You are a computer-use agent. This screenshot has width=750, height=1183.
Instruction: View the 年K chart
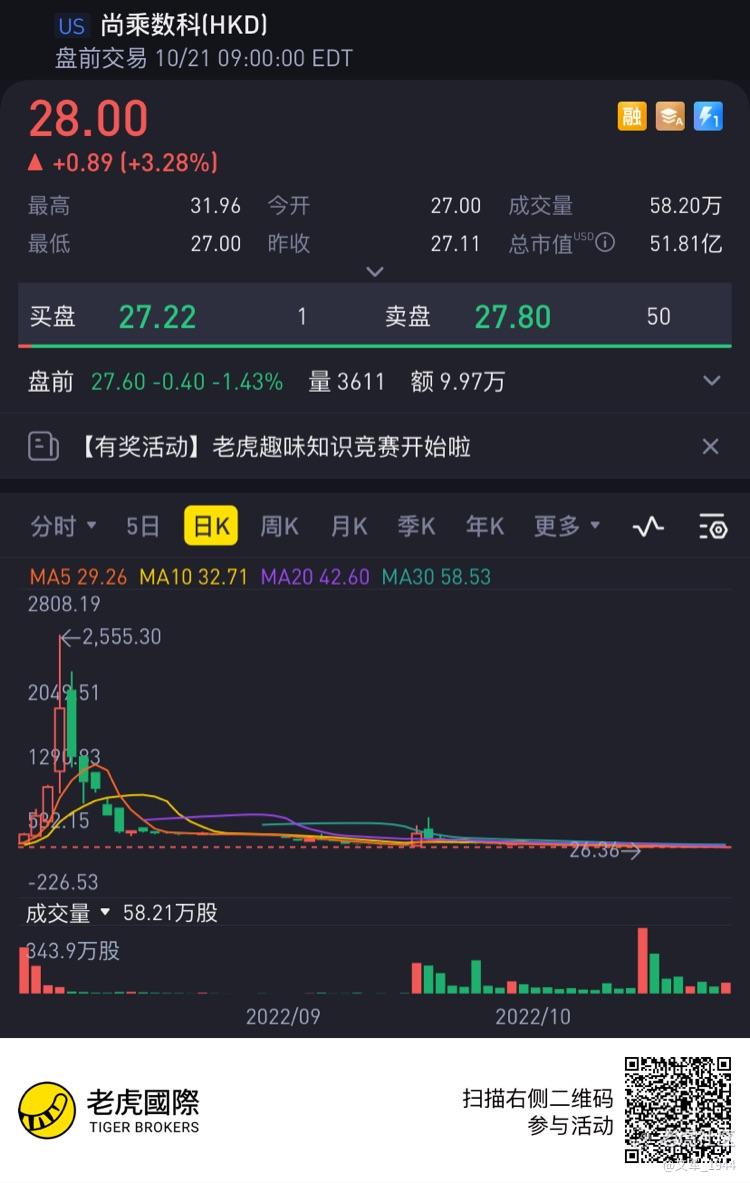[485, 526]
